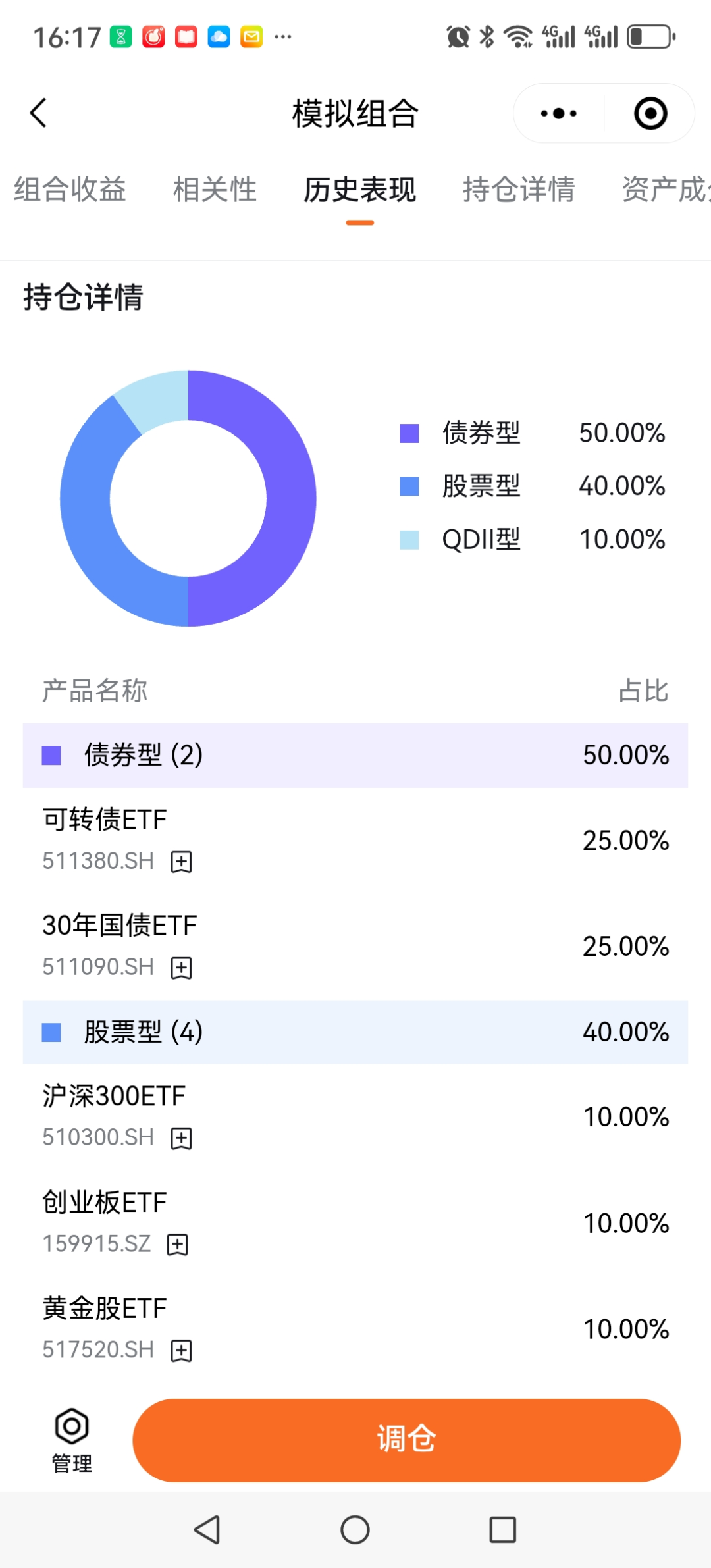The width and height of the screenshot is (711, 1568).
Task: Tap the orange 调仓 button
Action: click(x=406, y=1440)
